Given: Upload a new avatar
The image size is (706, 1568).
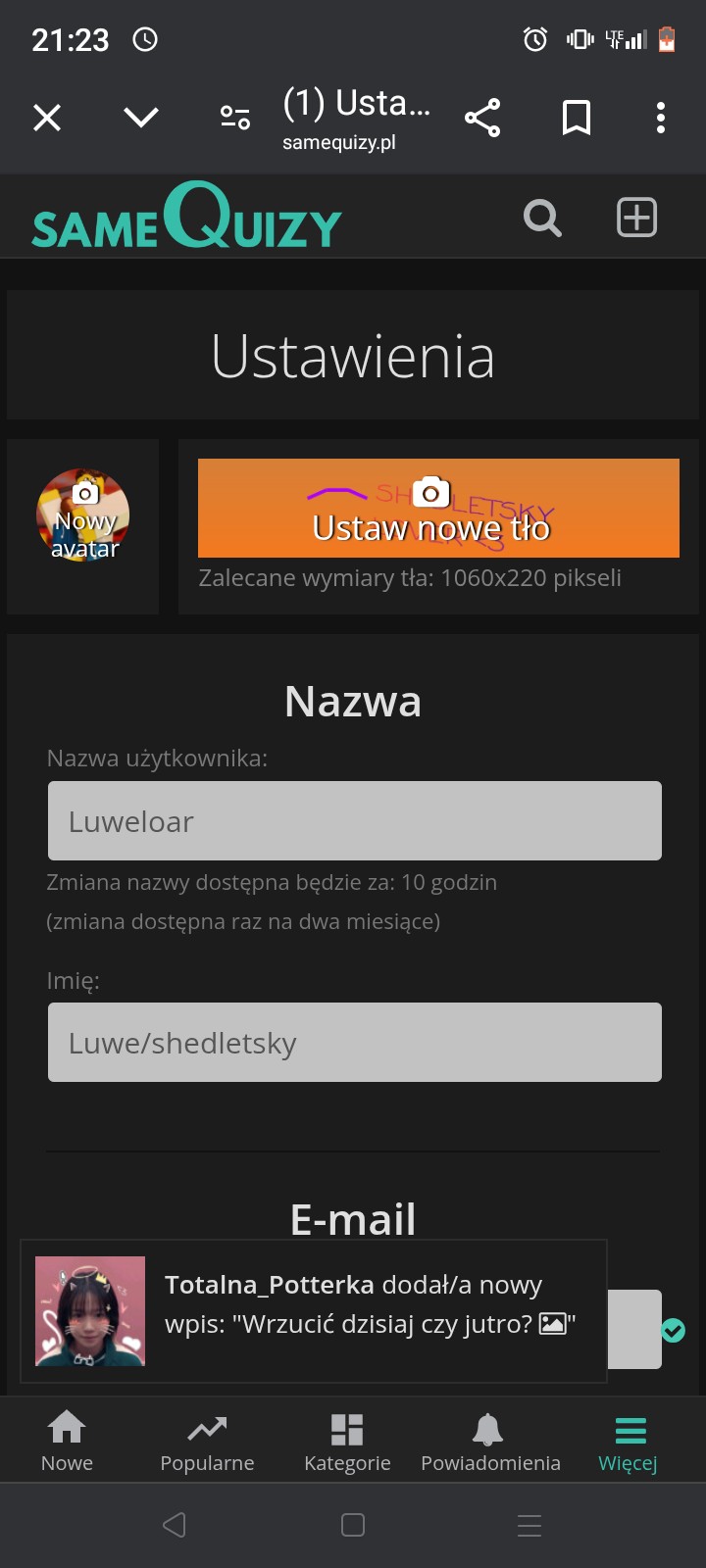Looking at the screenshot, I should (x=83, y=516).
